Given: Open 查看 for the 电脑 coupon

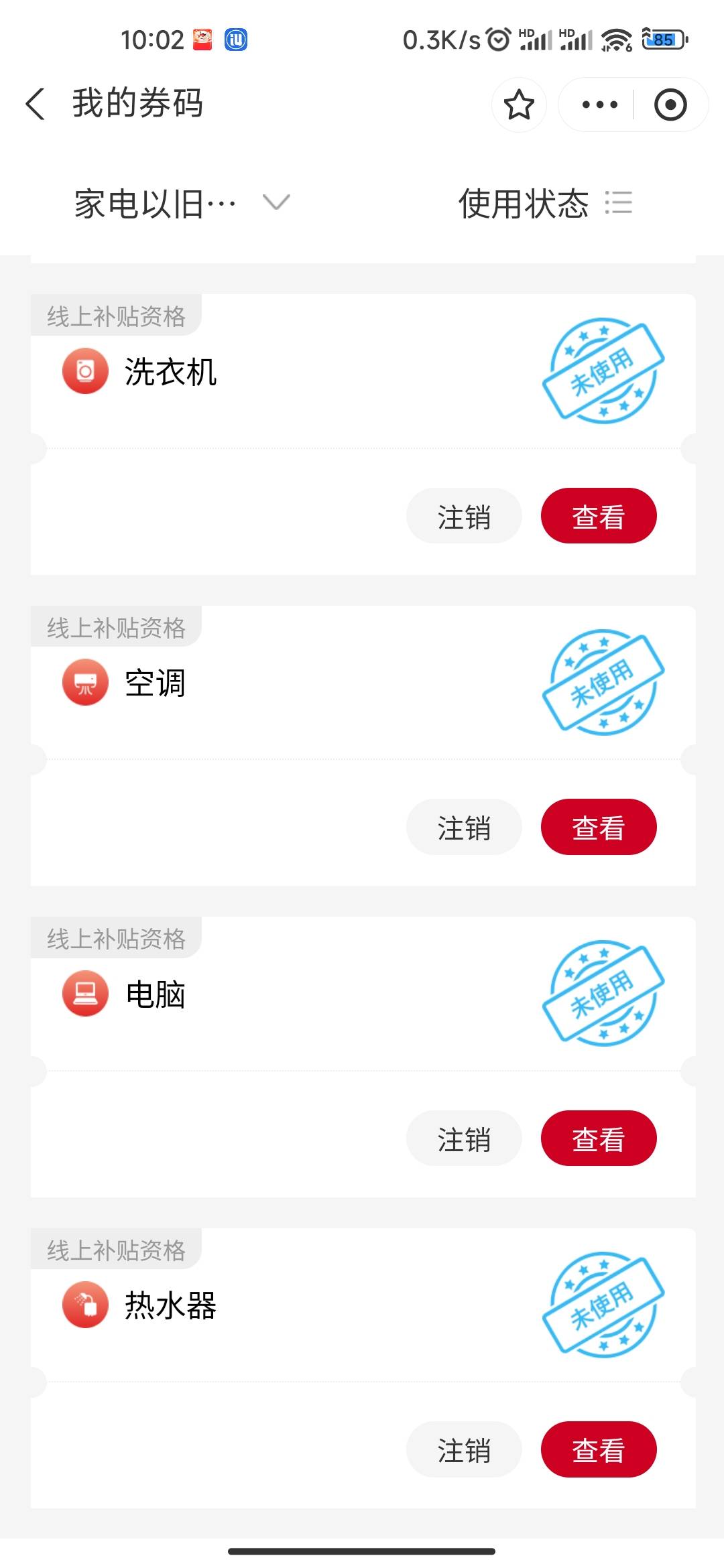Looking at the screenshot, I should coord(599,1139).
